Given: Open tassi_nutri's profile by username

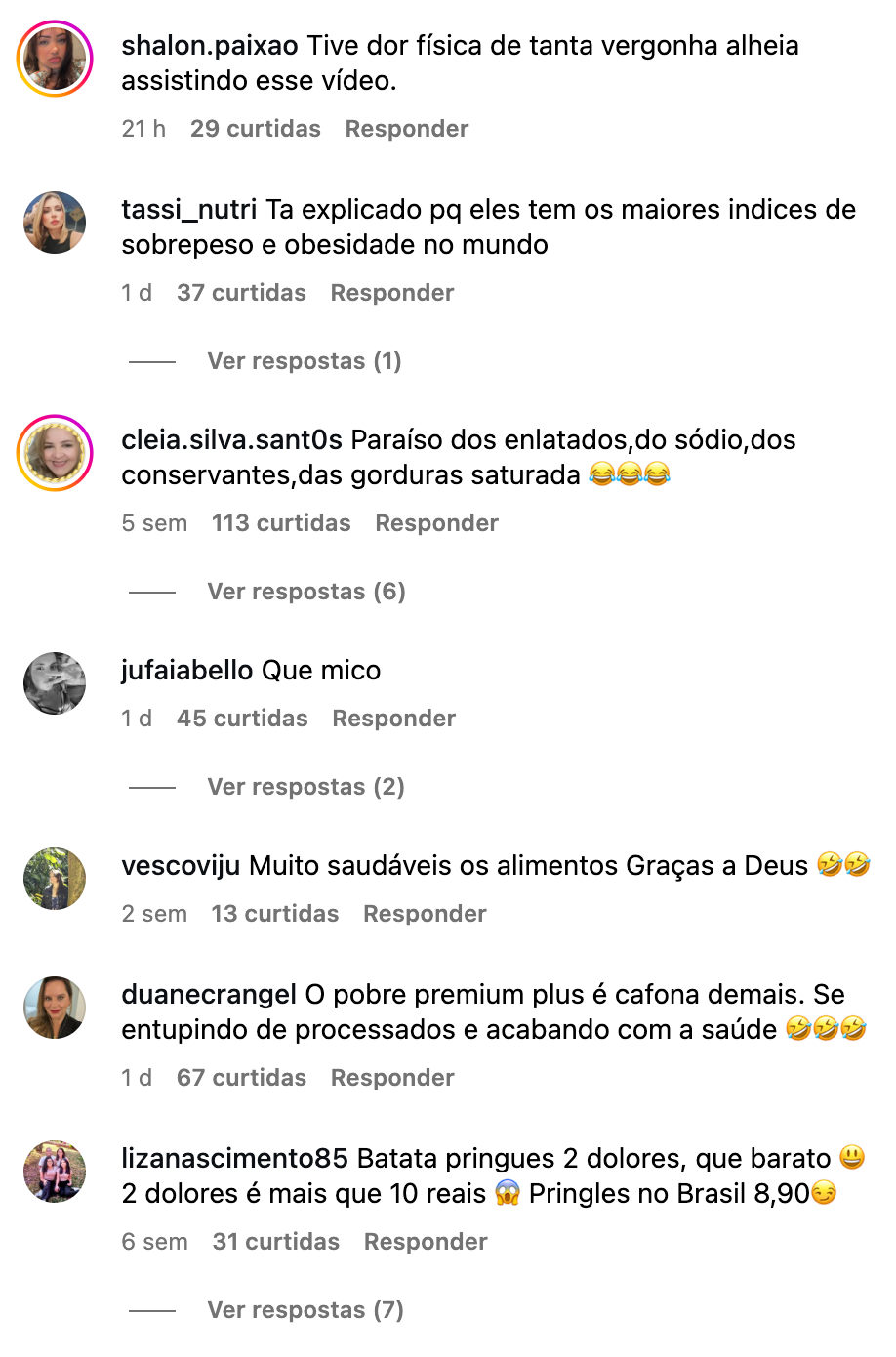Looking at the screenshot, I should point(188,210).
